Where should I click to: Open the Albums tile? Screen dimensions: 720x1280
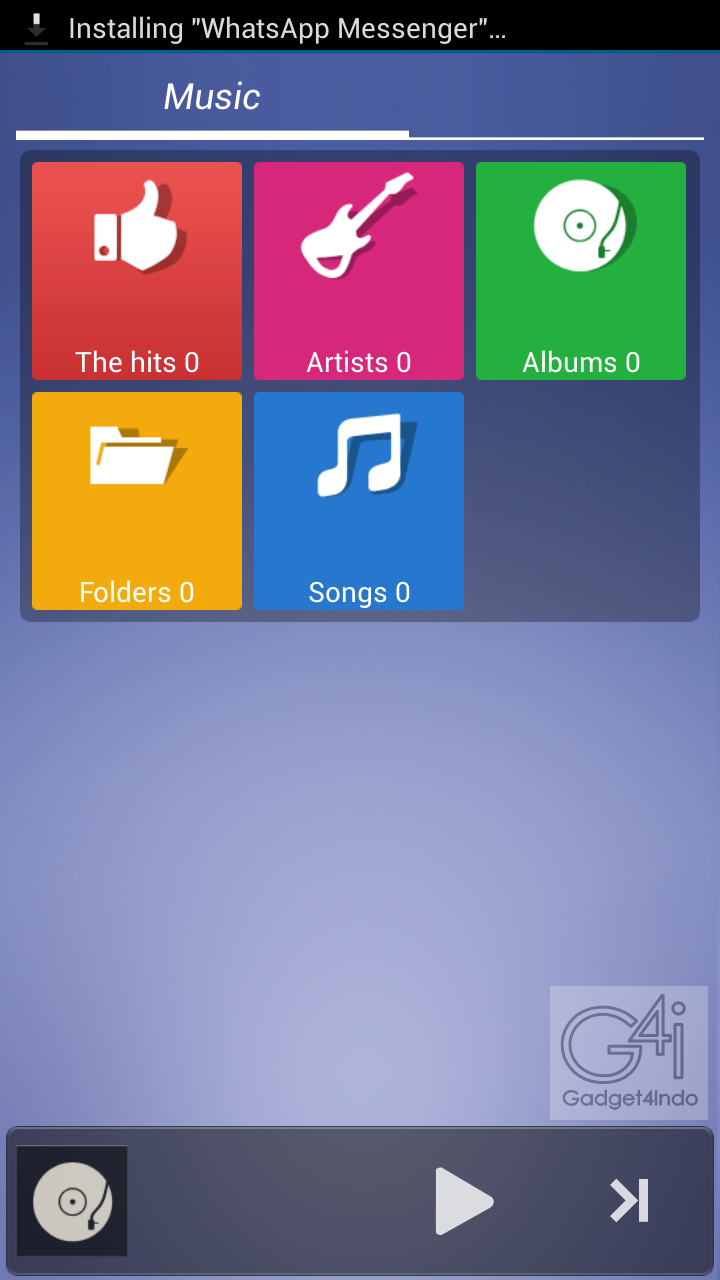581,271
